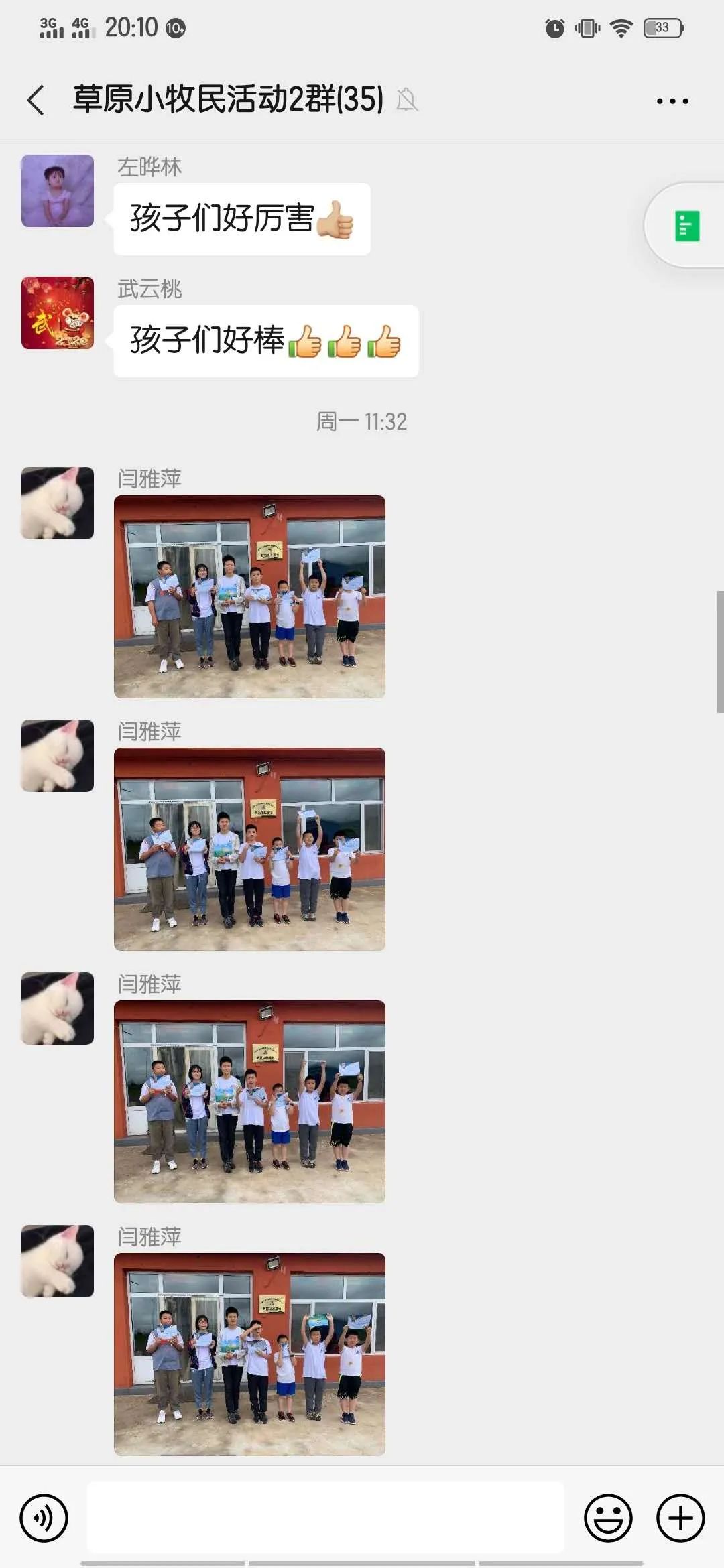Switch to voice message input

coord(44,1518)
